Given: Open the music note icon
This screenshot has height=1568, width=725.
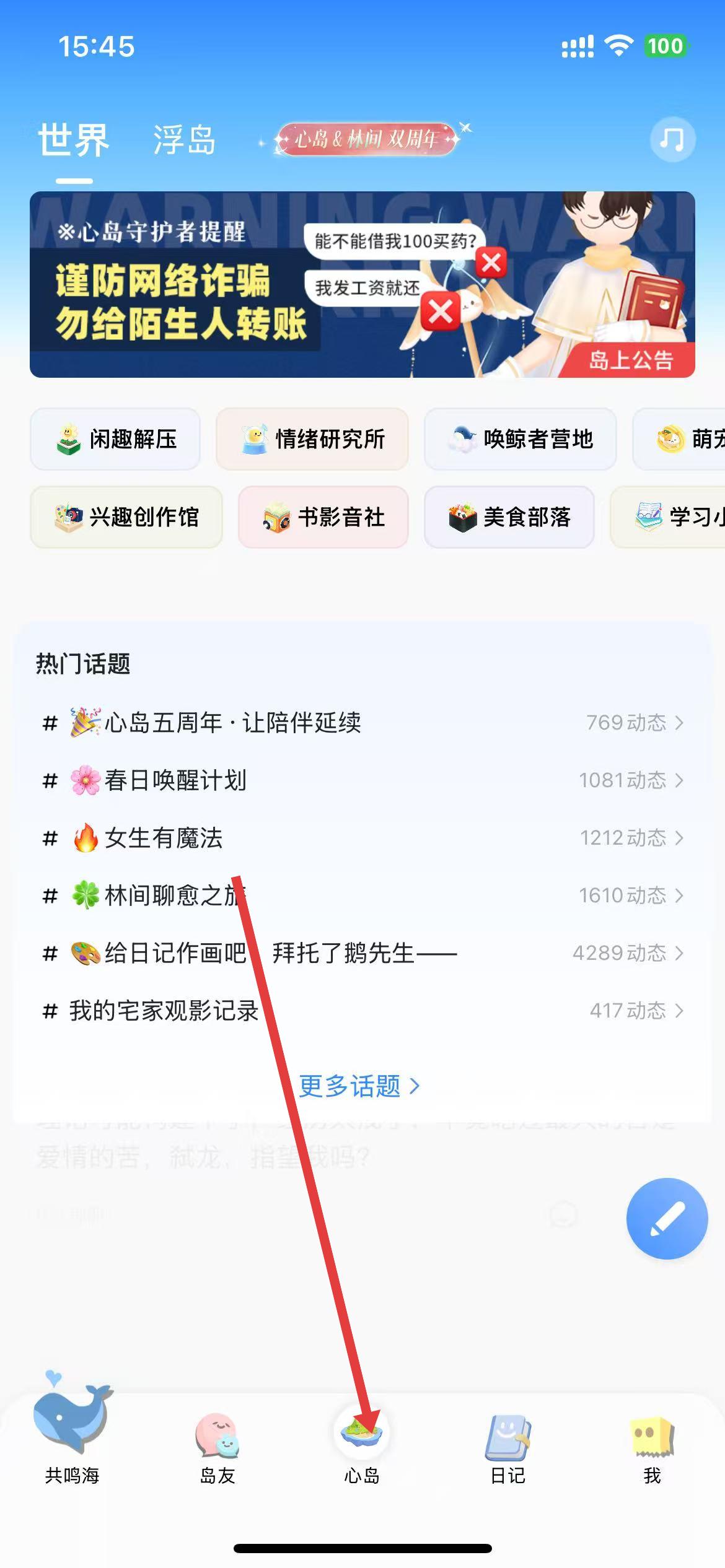Looking at the screenshot, I should pos(672,139).
